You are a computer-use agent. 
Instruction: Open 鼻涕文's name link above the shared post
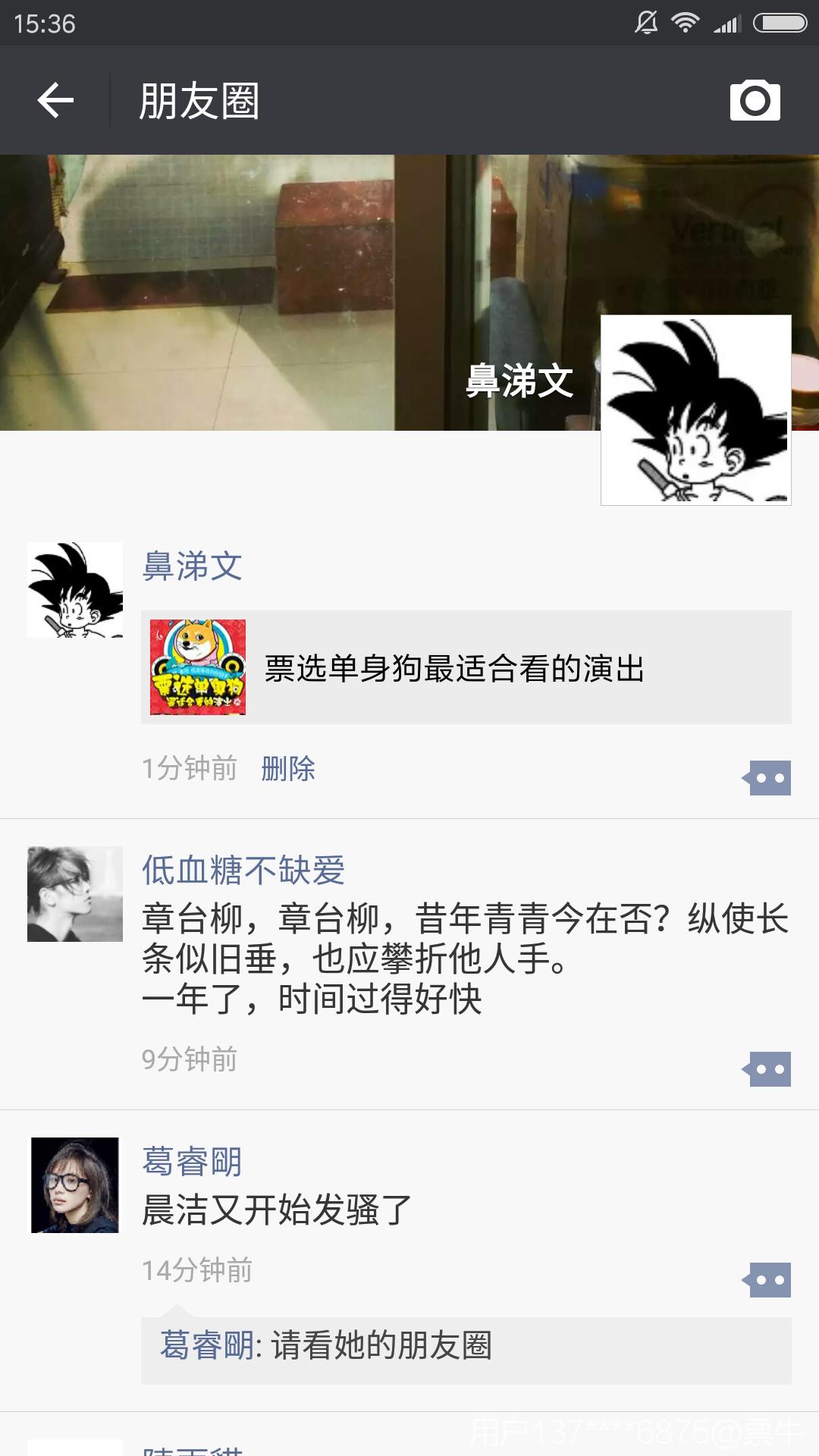(192, 566)
